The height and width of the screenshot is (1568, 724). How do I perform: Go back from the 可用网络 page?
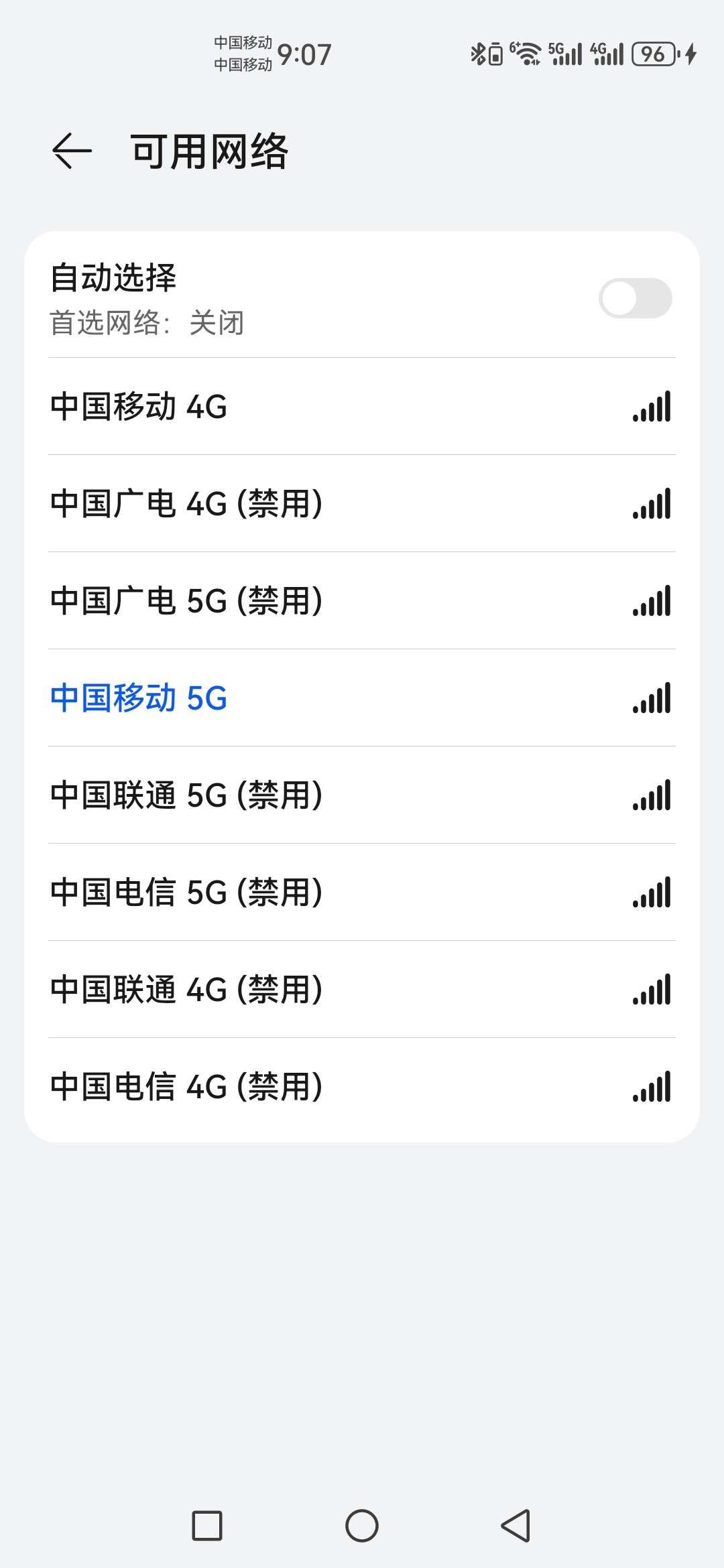click(x=72, y=151)
